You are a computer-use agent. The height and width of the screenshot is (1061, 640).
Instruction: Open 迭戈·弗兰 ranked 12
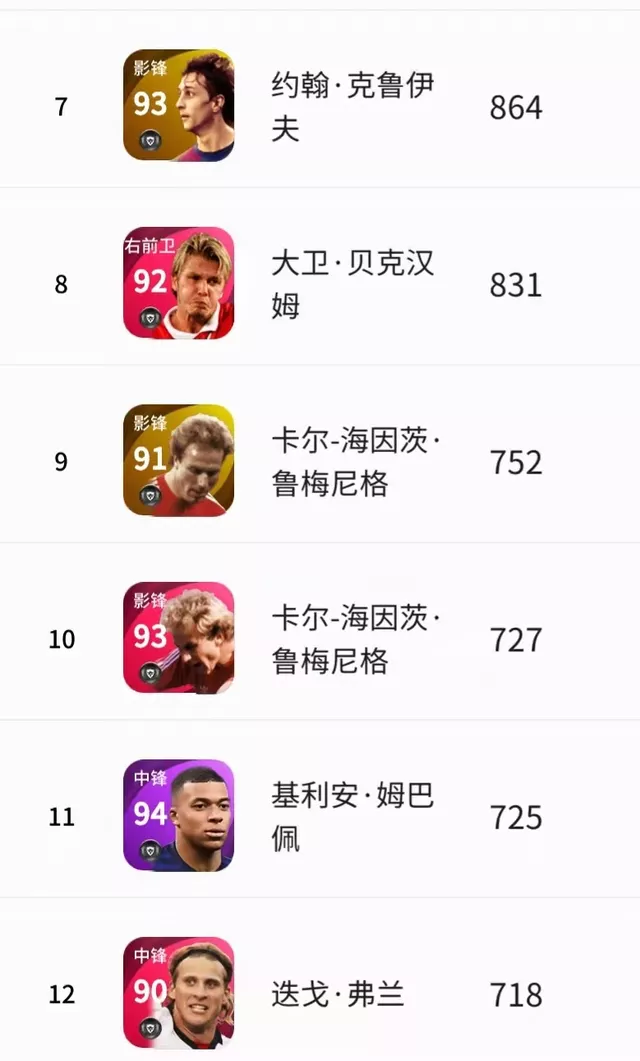coord(337,994)
